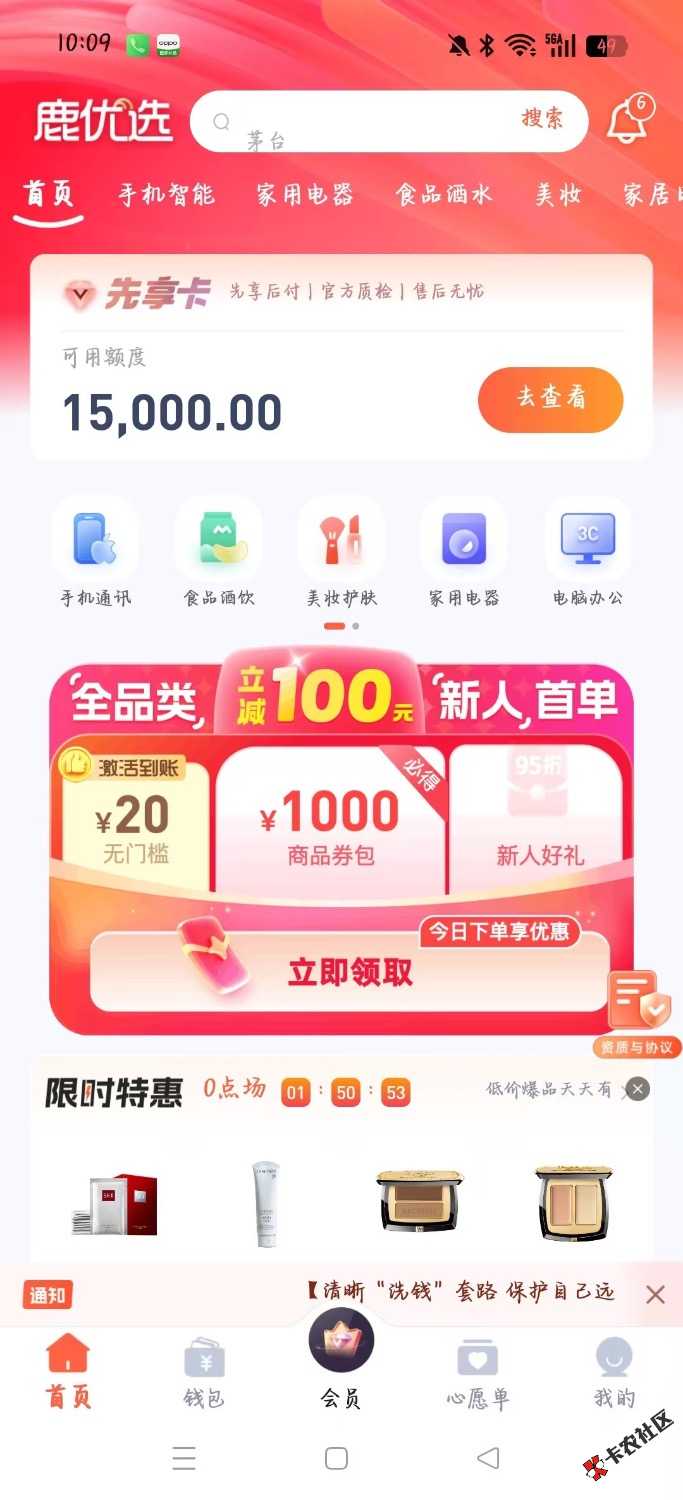Image resolution: width=683 pixels, height=1500 pixels.
Task: Switch to the 会员 tab
Action: (x=341, y=1360)
